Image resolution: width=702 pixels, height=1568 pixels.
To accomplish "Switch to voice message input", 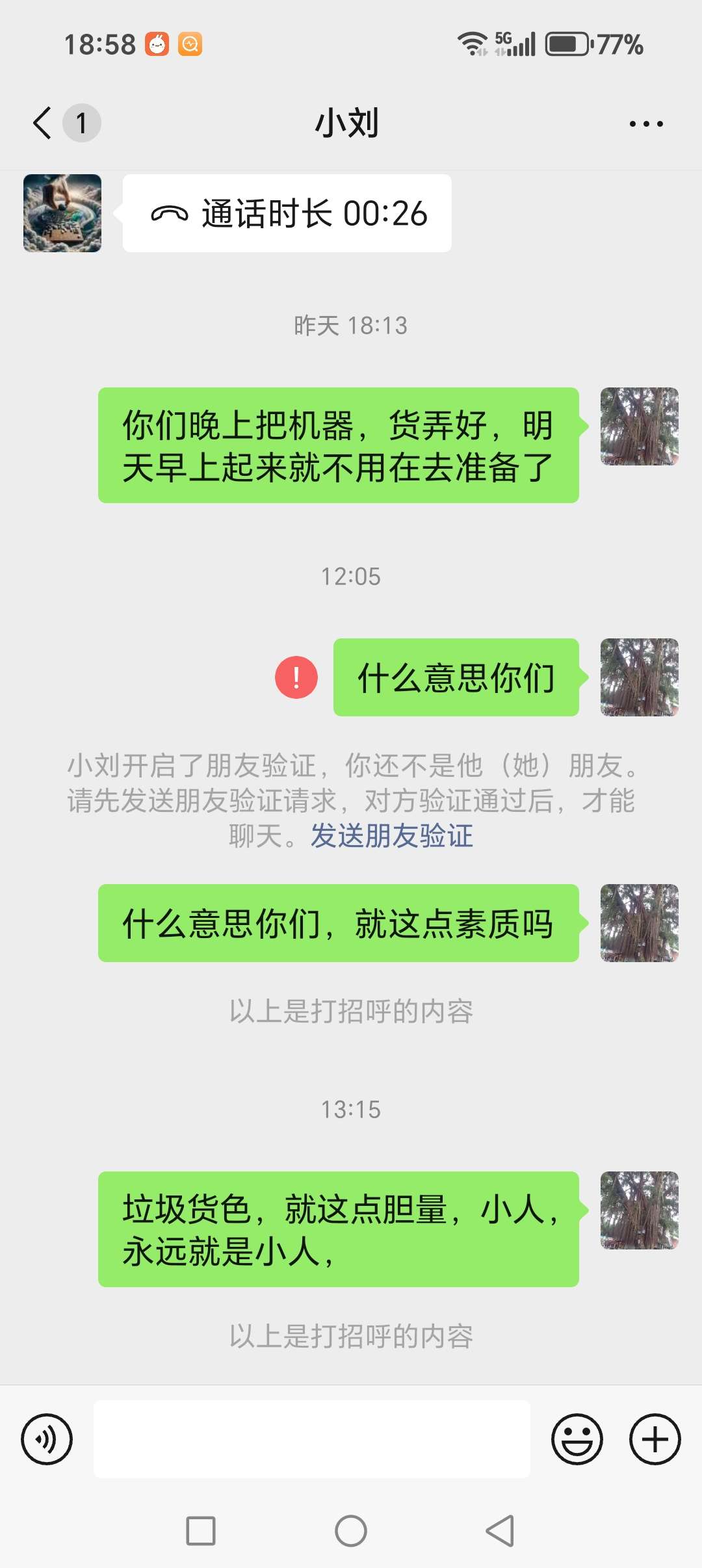I will tap(47, 1439).
